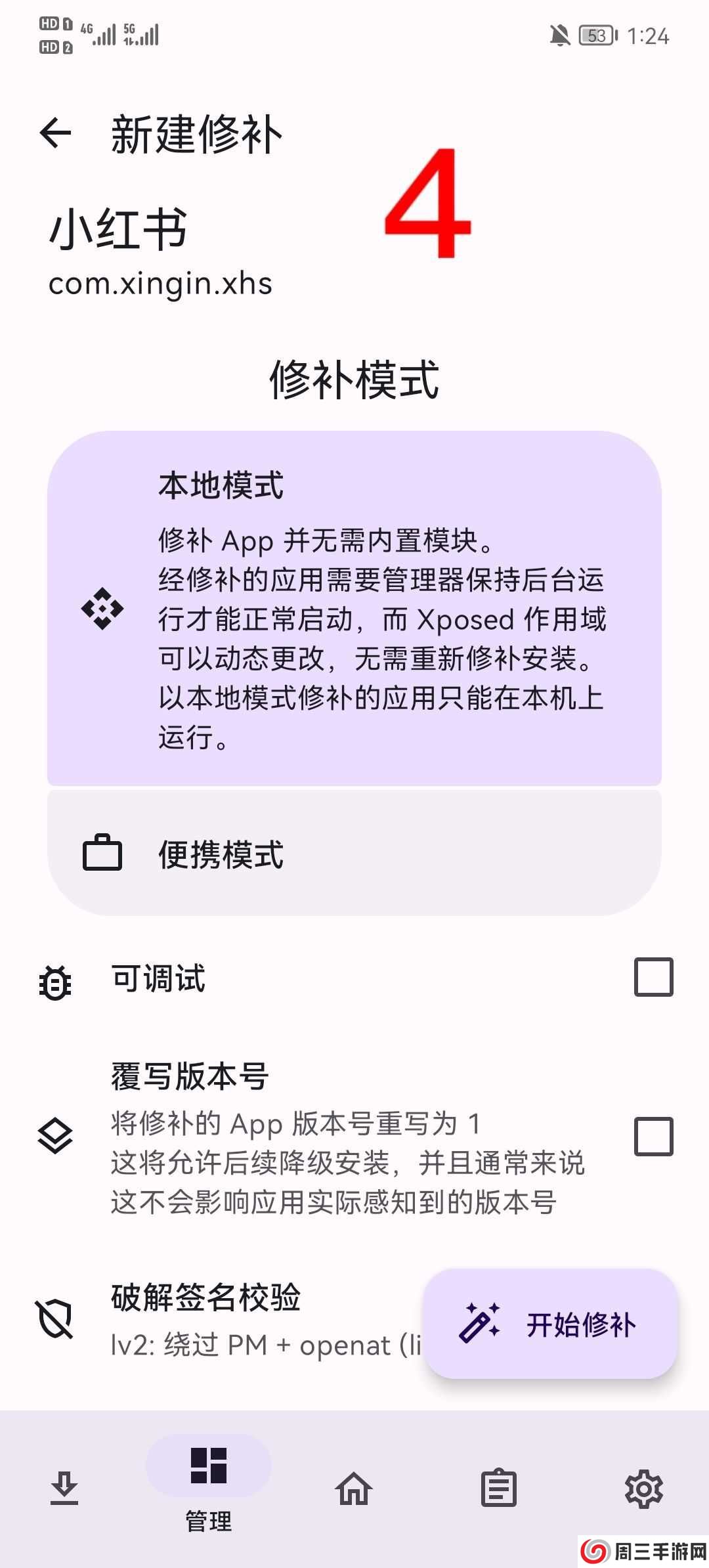Viewport: 709px width, 1568px height.
Task: Tap 开始修补 to start patching
Action: pyautogui.click(x=550, y=1324)
